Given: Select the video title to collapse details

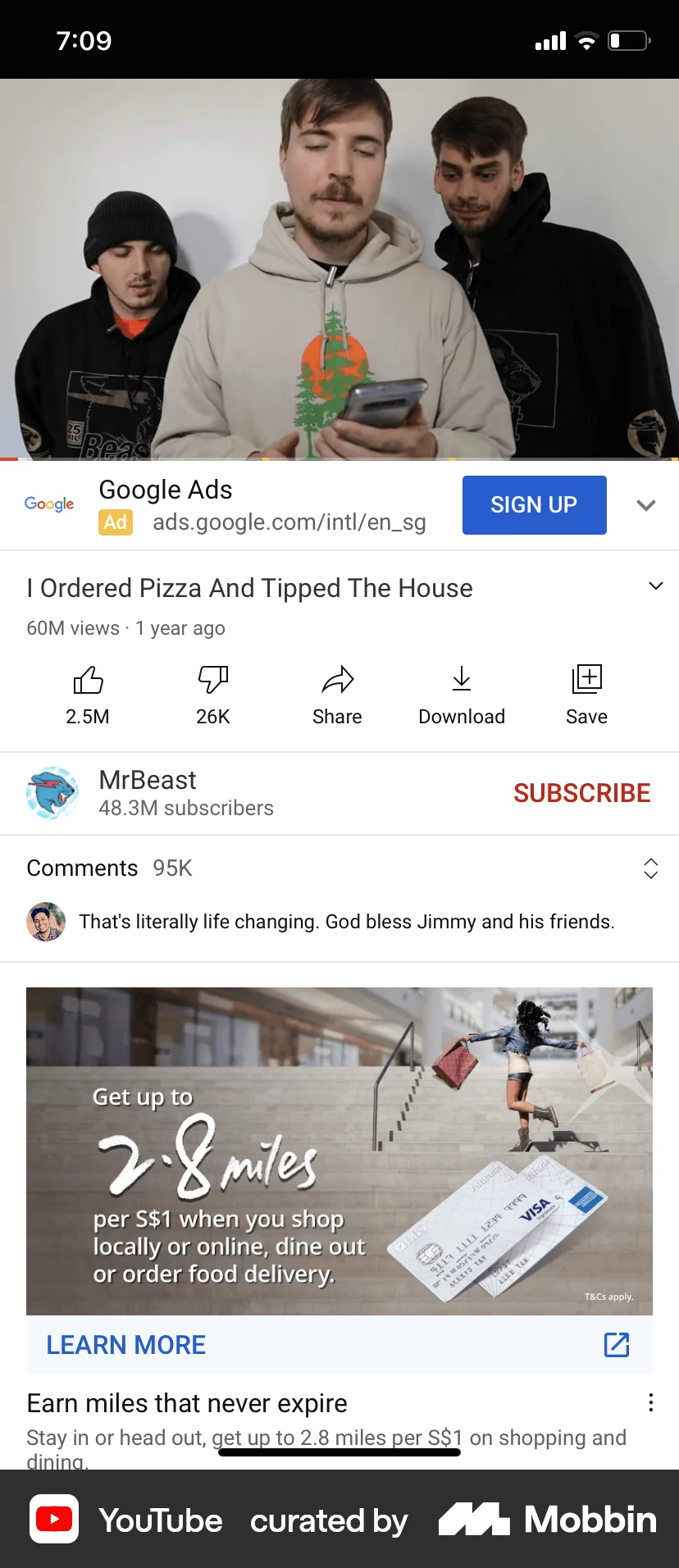Looking at the screenshot, I should (249, 587).
